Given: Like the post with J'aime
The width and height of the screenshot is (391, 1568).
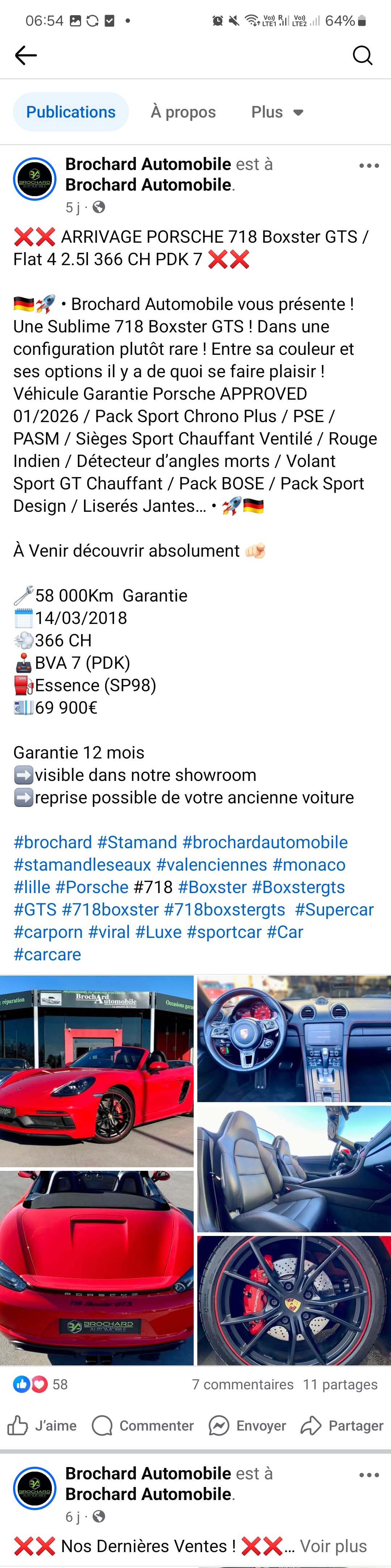Looking at the screenshot, I should (43, 1425).
